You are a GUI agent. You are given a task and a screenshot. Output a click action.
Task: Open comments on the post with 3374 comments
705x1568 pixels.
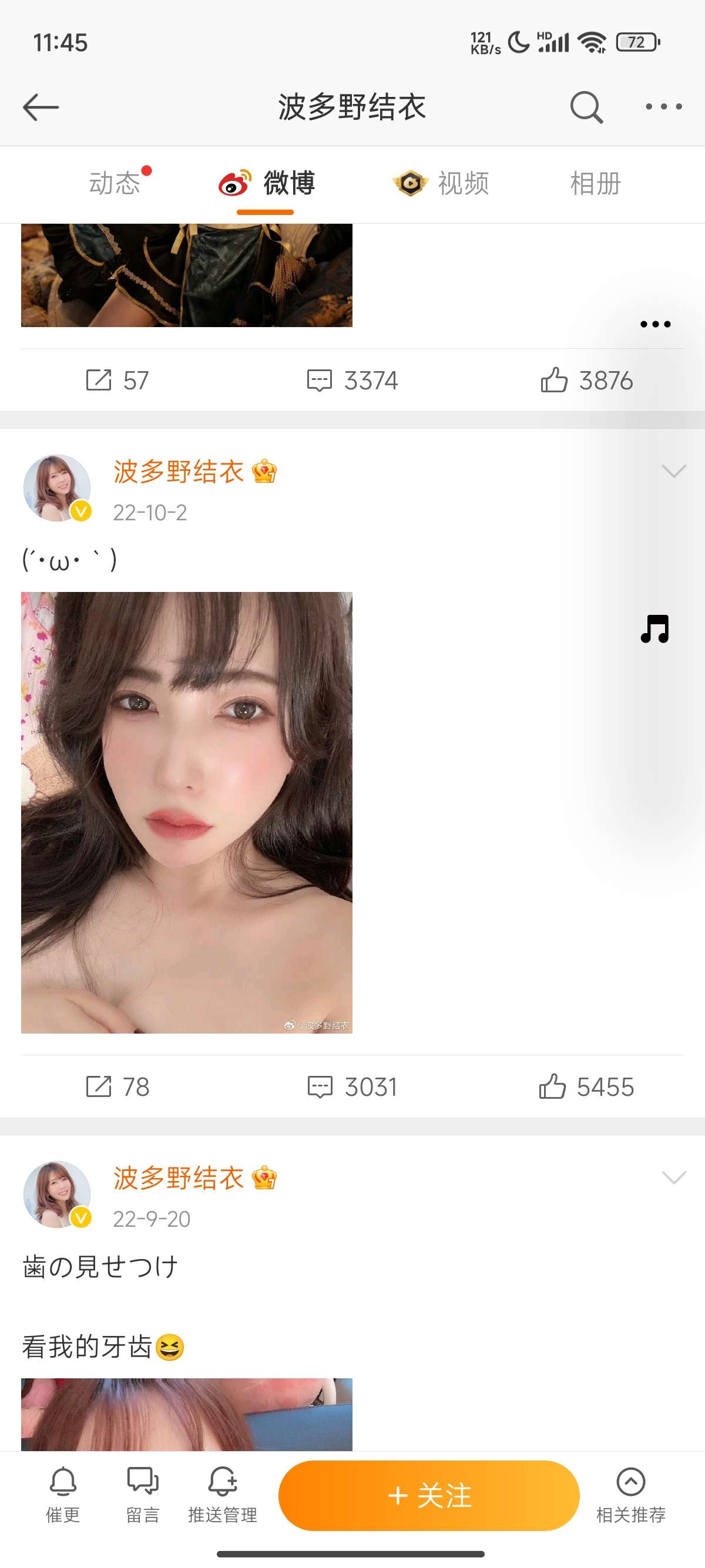(x=352, y=381)
